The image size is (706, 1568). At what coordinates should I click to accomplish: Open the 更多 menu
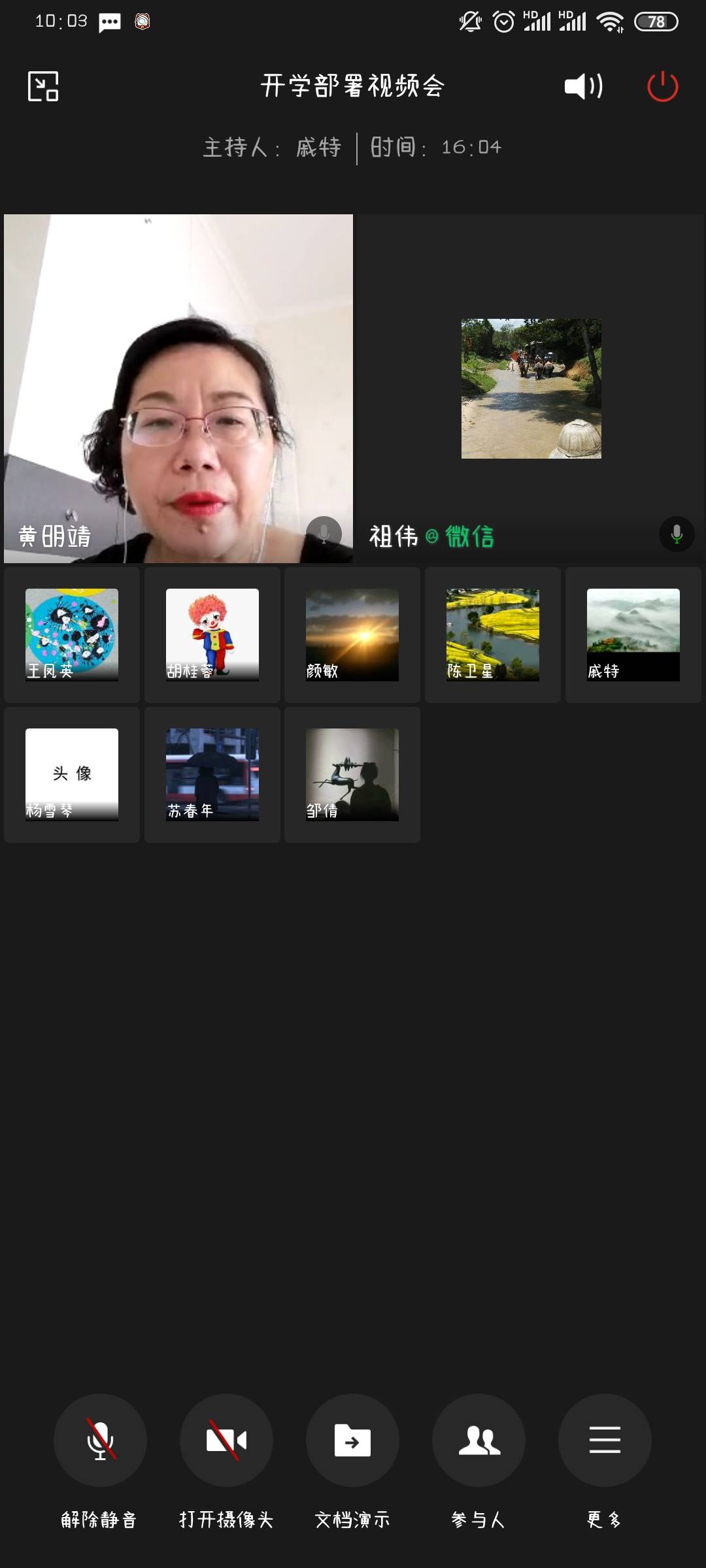pyautogui.click(x=605, y=1441)
